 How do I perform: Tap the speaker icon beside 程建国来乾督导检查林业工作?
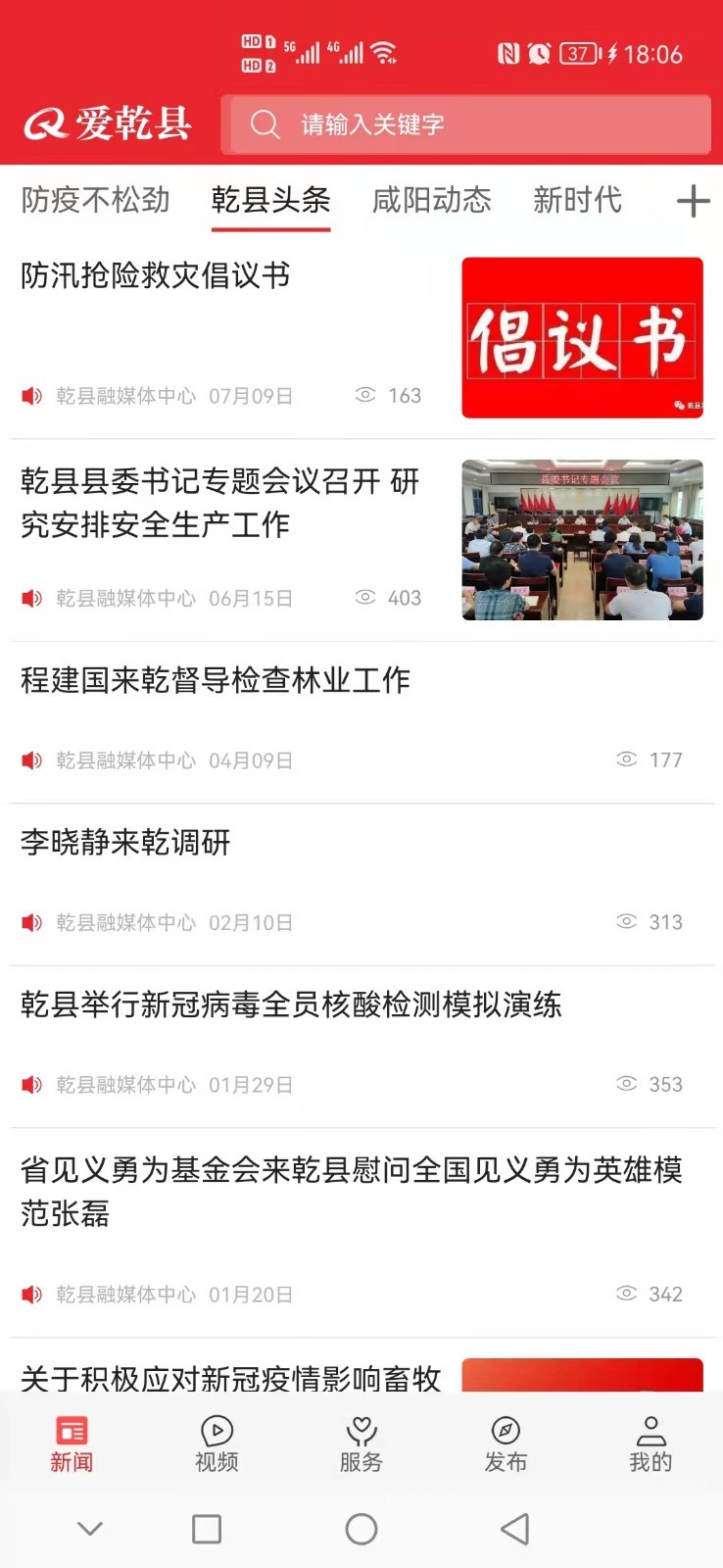31,759
